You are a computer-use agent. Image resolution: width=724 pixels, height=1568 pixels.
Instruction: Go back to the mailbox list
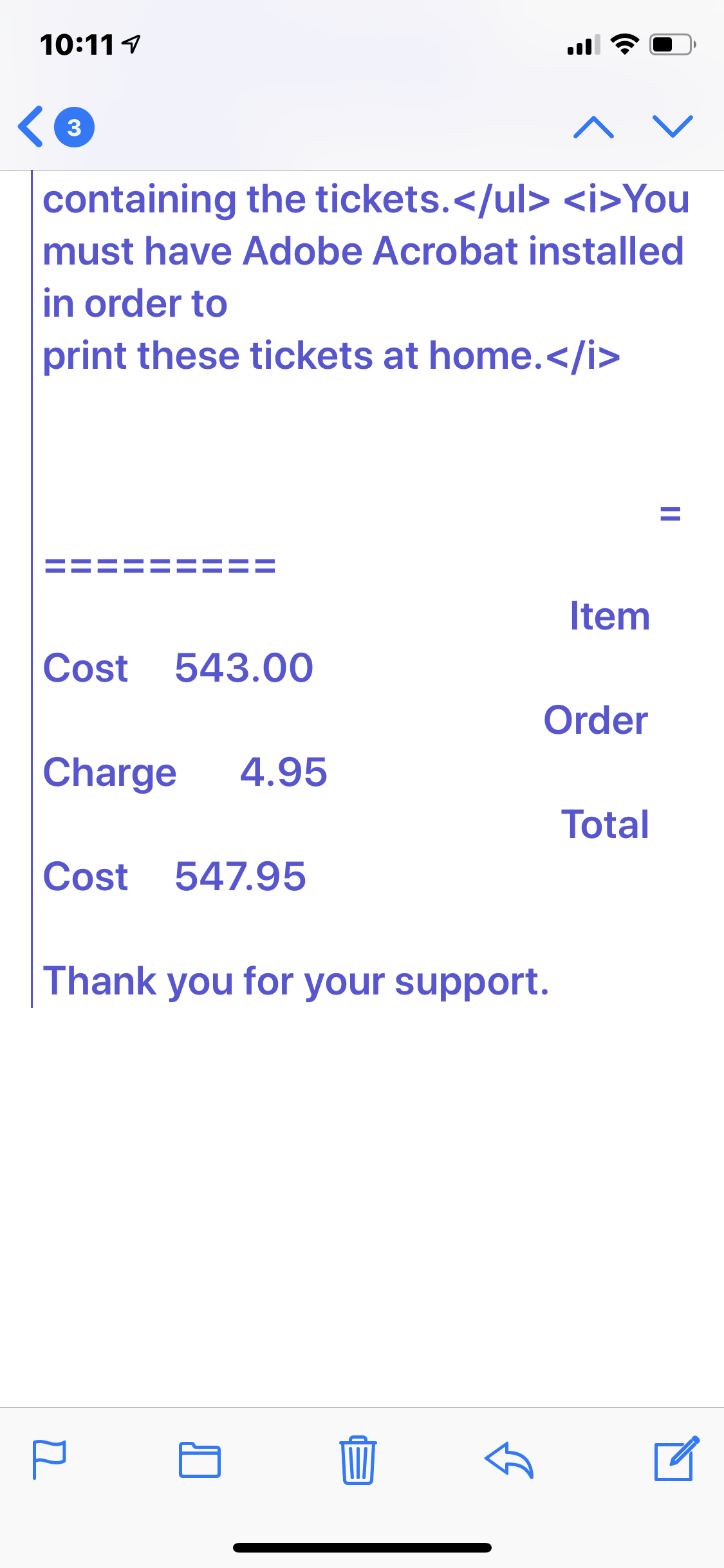point(32,127)
